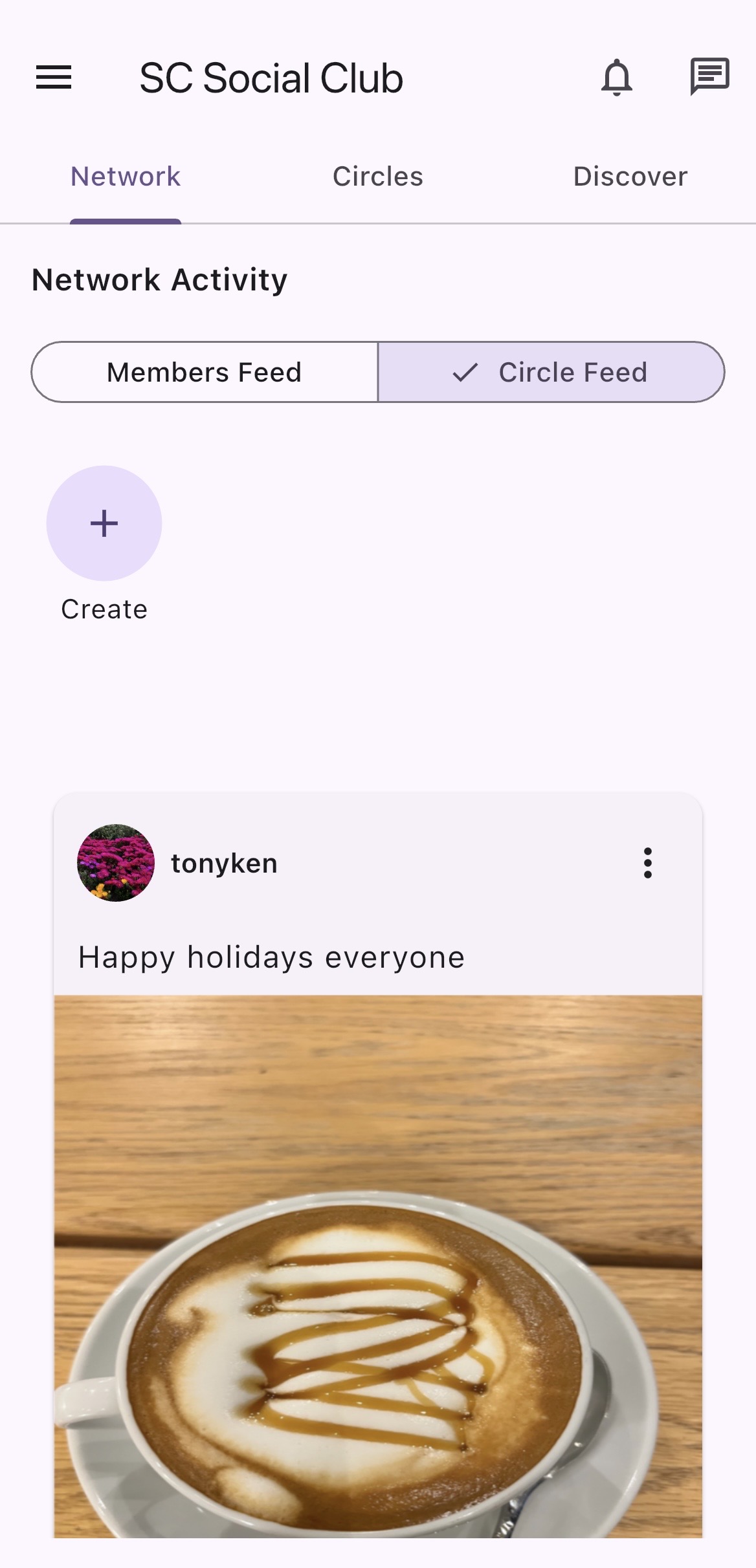Screen dimensions: 756x1568
Task: Go to the Discover tab
Action: 630,177
